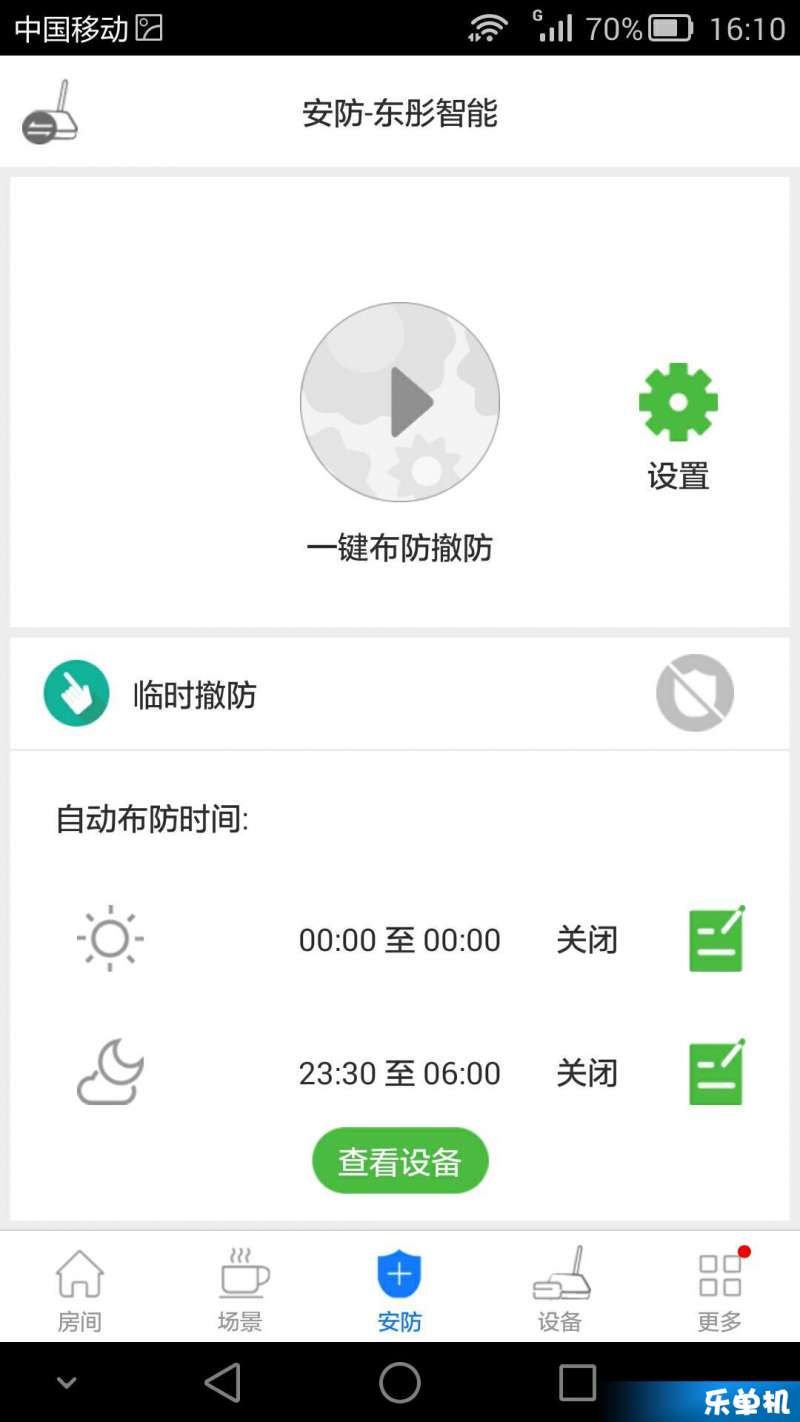
Task: Switch to the 场景 tab
Action: pyautogui.click(x=240, y=1288)
